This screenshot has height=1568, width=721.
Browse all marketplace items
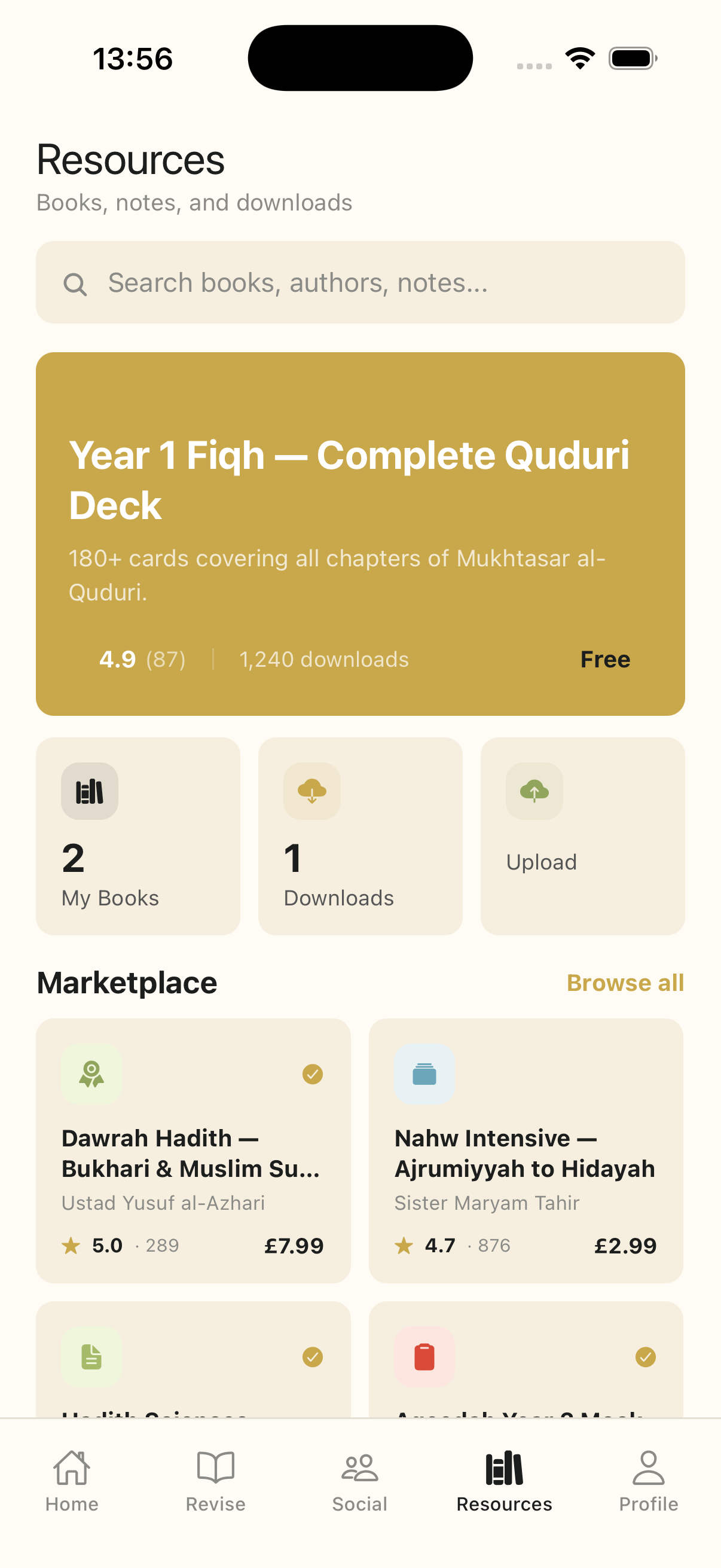point(625,983)
